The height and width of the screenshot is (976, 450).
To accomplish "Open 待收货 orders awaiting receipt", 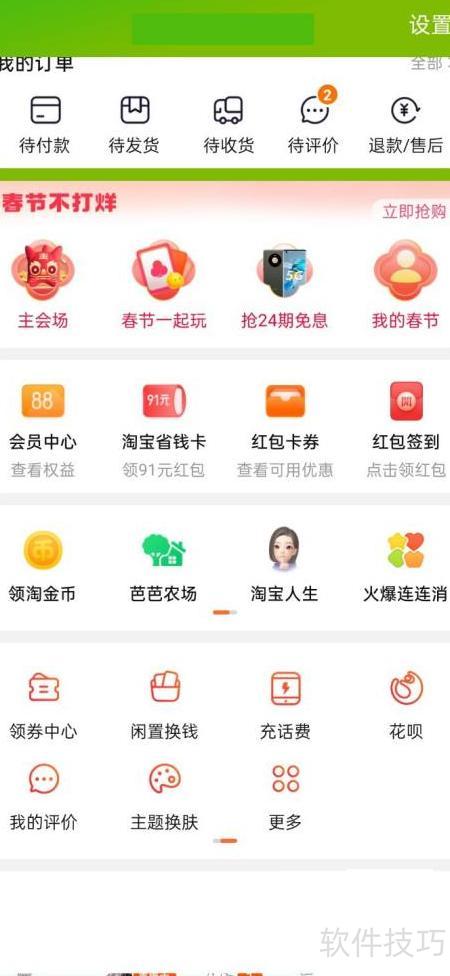I will [x=228, y=124].
